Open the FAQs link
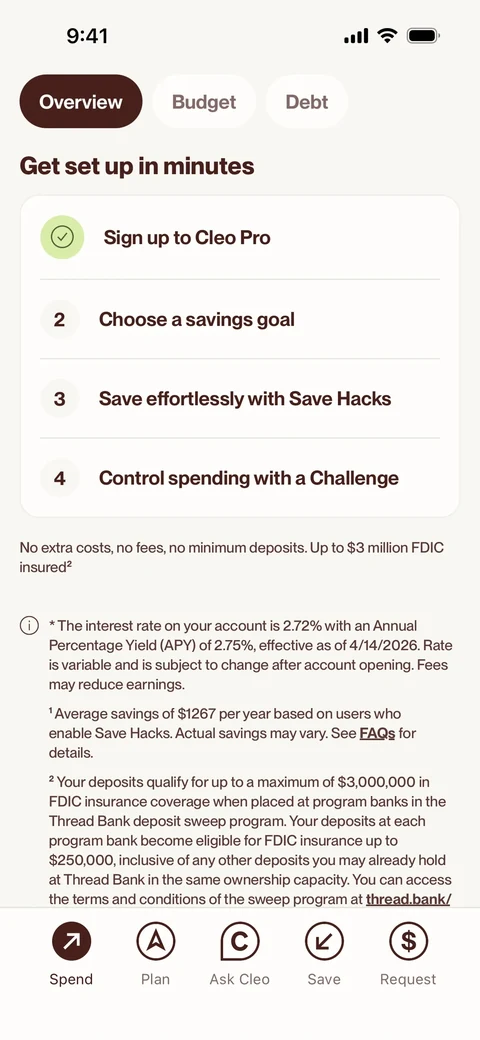 [x=377, y=734]
